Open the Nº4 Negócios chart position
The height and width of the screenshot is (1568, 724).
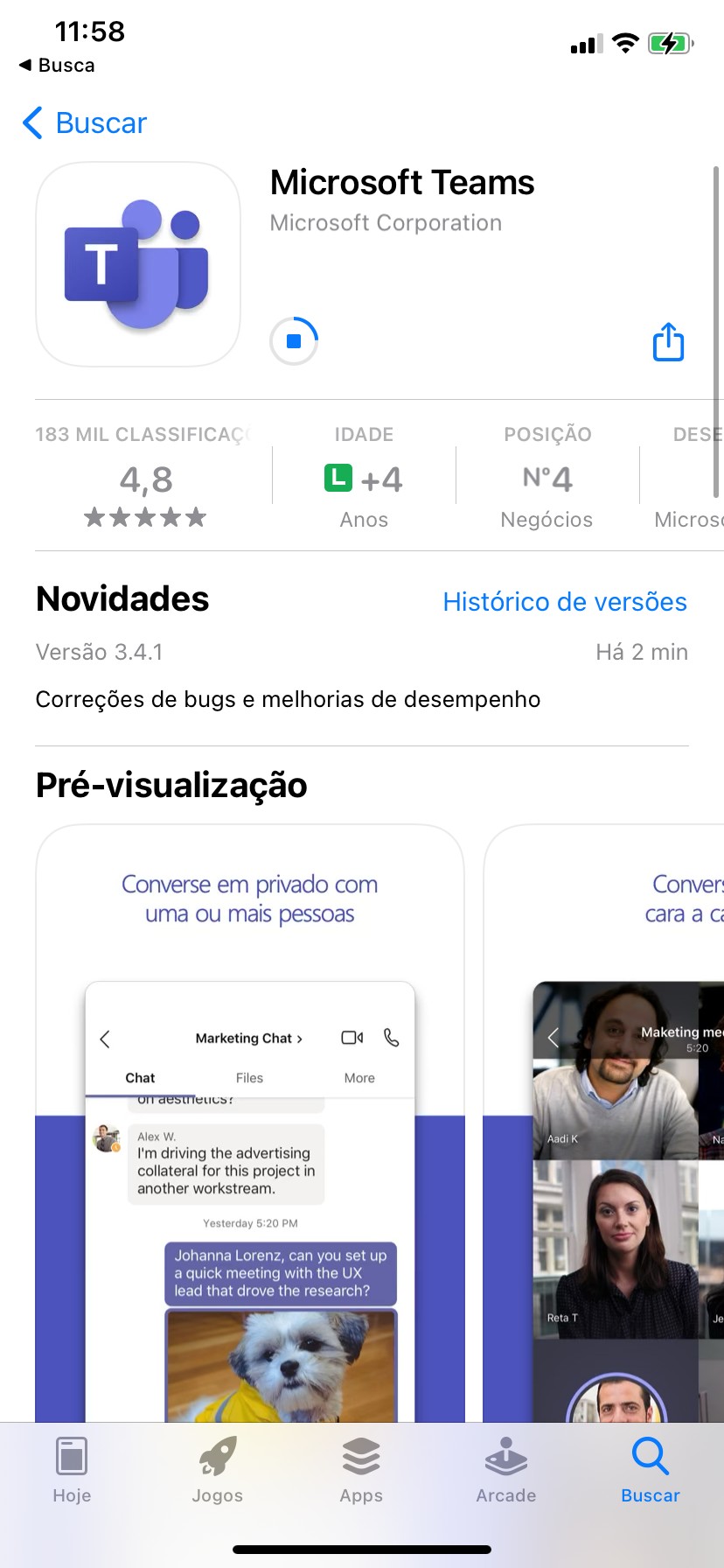point(546,479)
